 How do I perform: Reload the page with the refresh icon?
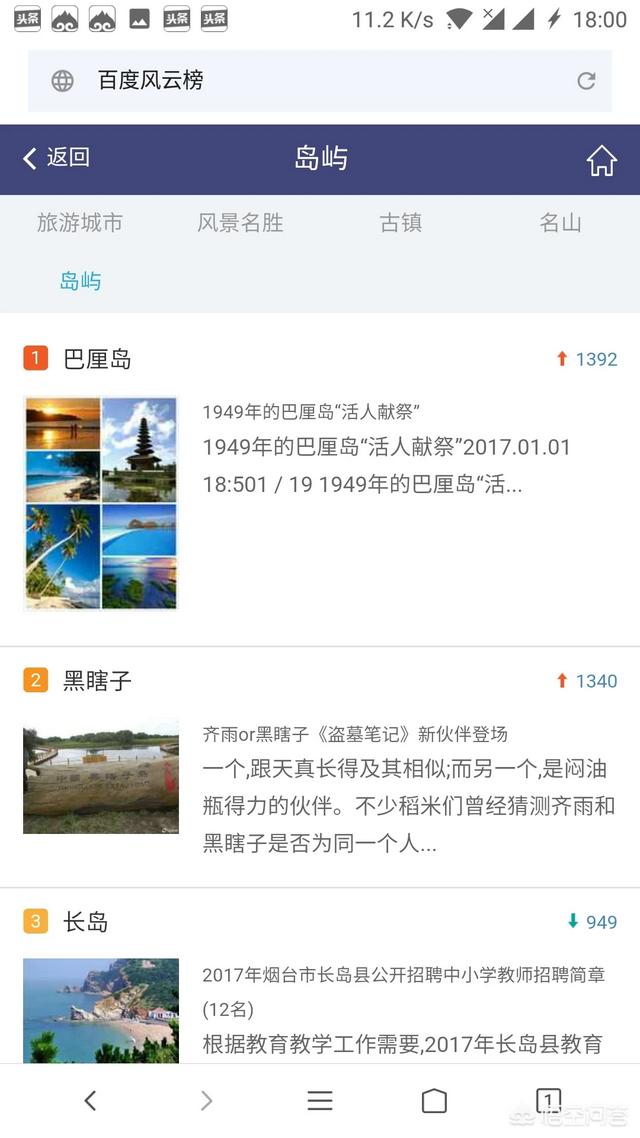click(586, 81)
